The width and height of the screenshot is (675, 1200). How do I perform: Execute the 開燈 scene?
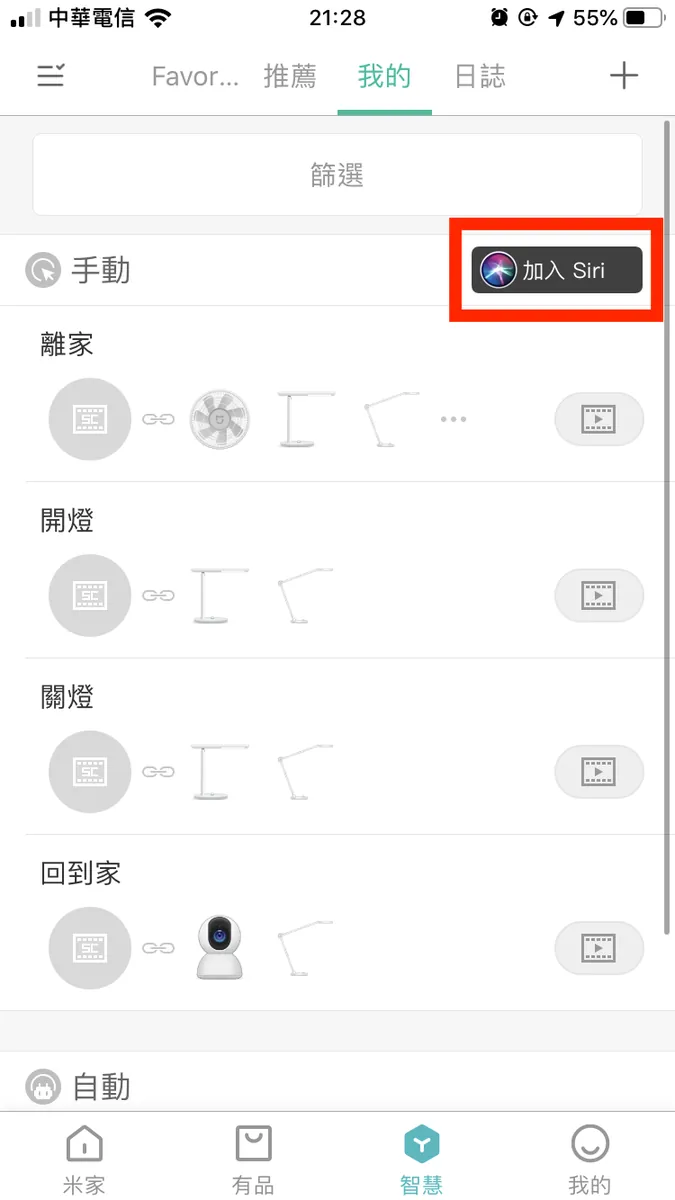pos(599,595)
